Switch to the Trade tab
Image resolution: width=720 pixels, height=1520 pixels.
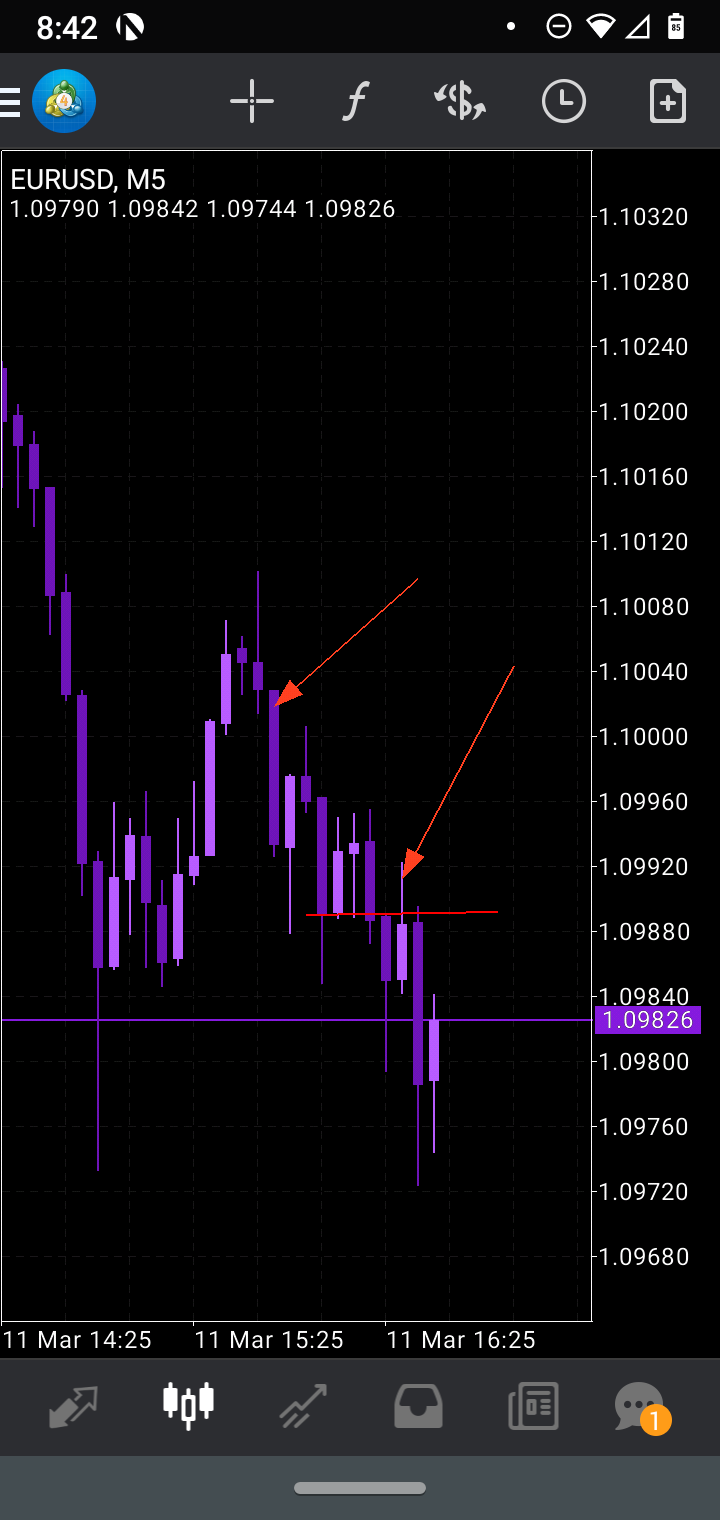pyautogui.click(x=303, y=1406)
